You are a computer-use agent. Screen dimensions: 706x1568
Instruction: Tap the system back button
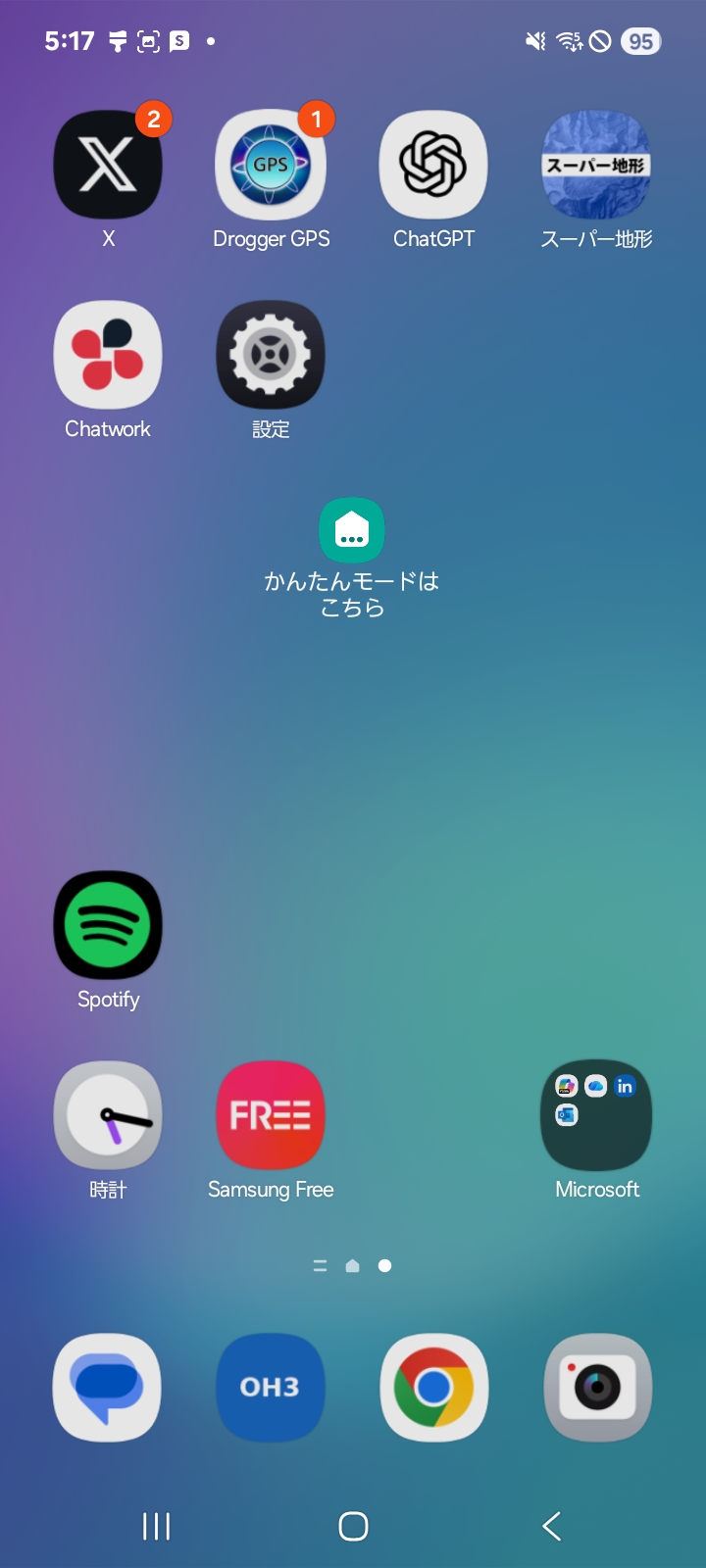(551, 1526)
